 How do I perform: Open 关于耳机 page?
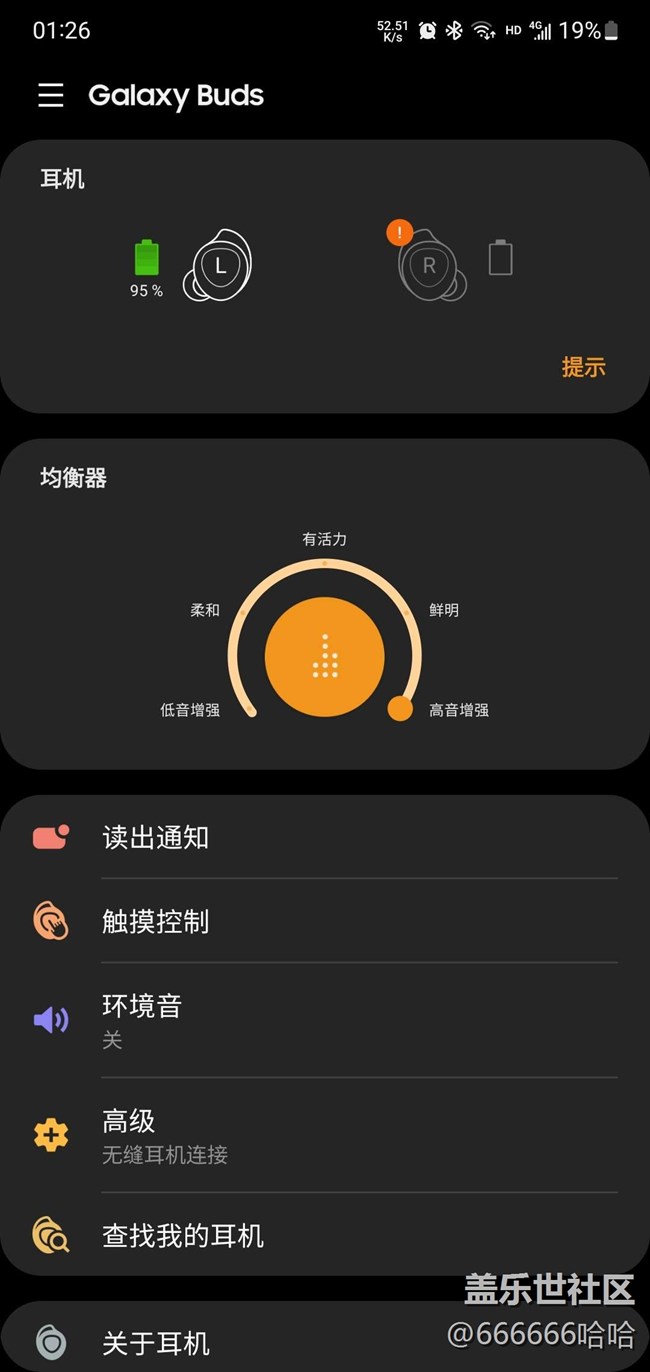[157, 1342]
